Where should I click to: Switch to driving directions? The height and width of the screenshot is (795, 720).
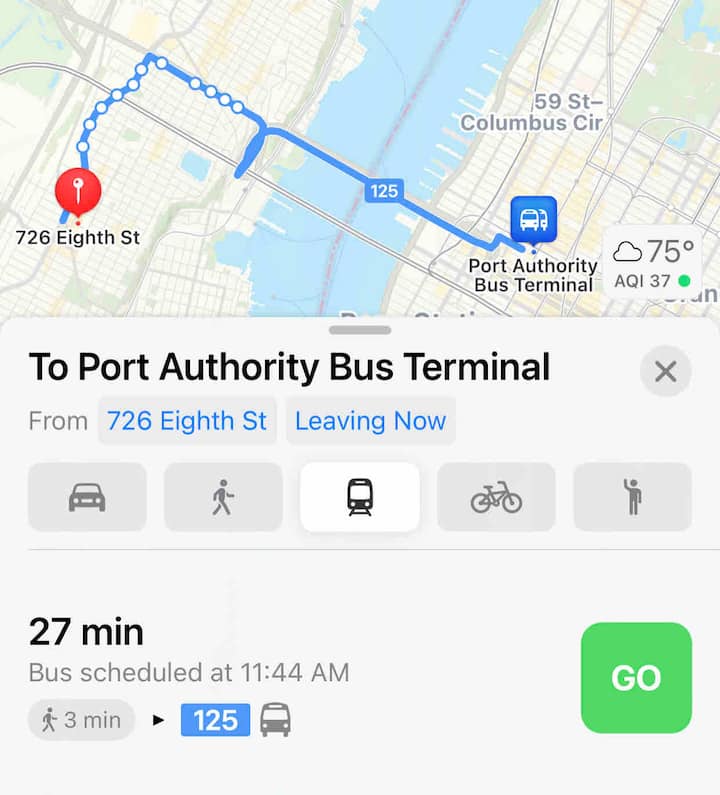[x=87, y=497]
